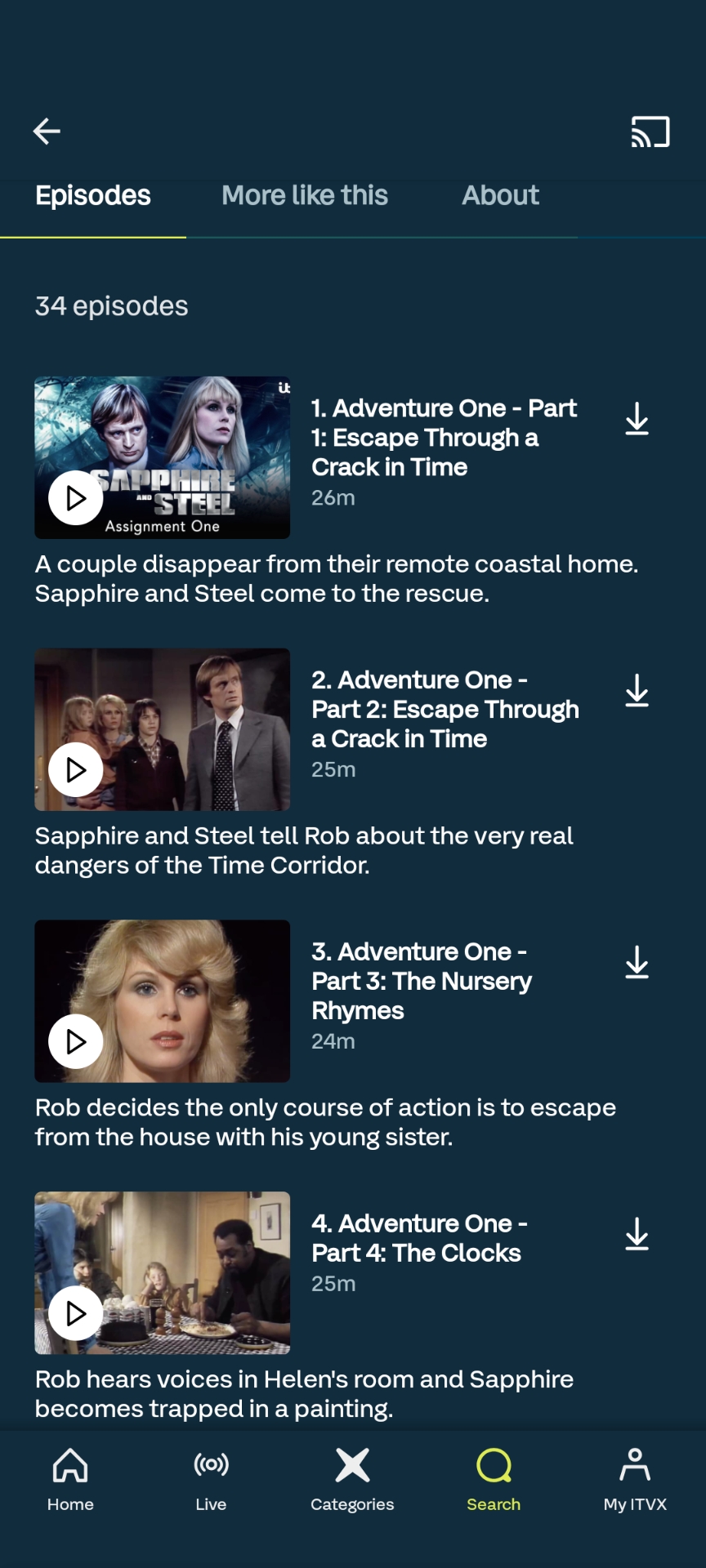
Task: Play episode 4 The Clocks
Action: (76, 1313)
